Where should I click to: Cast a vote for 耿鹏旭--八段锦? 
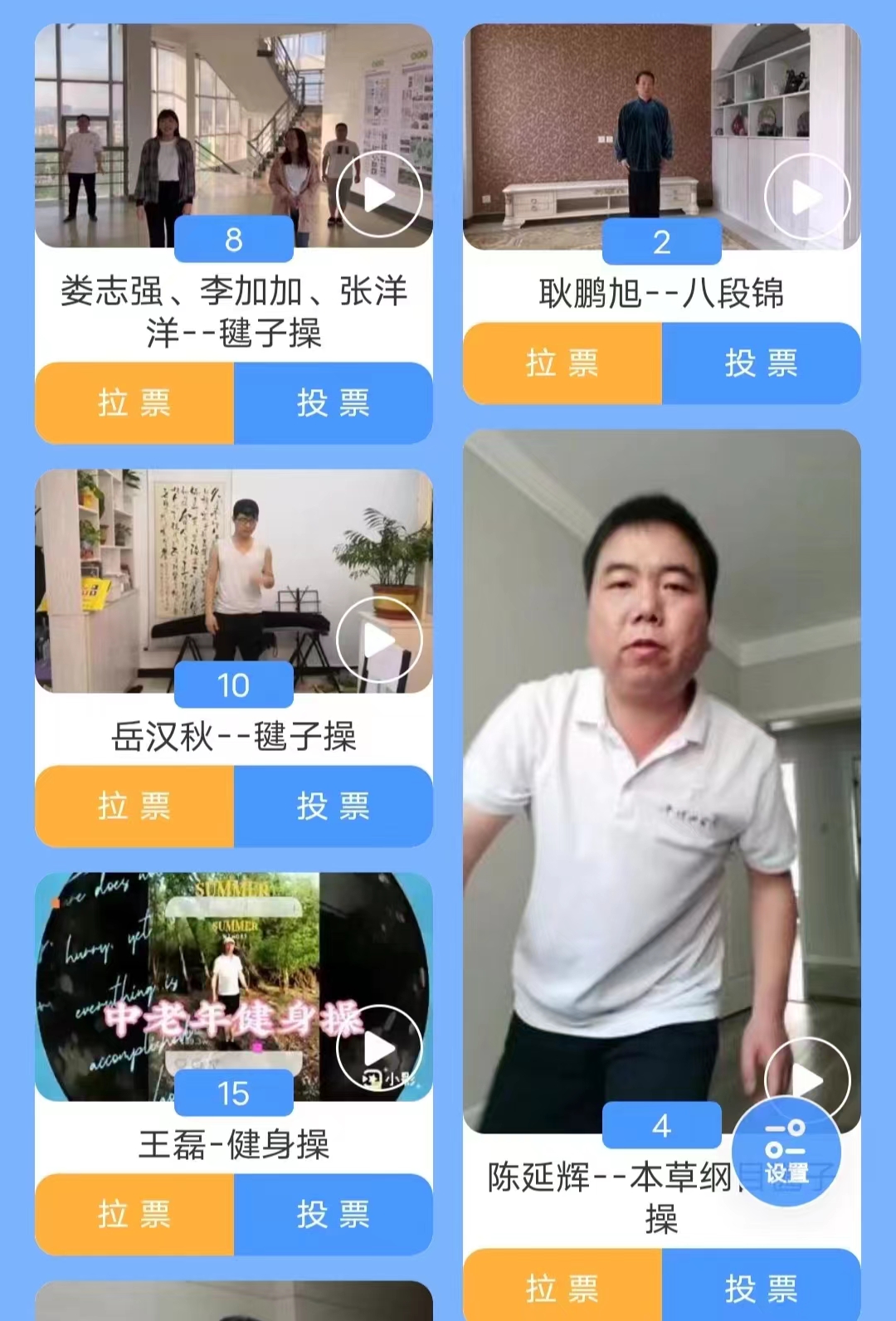pyautogui.click(x=761, y=363)
